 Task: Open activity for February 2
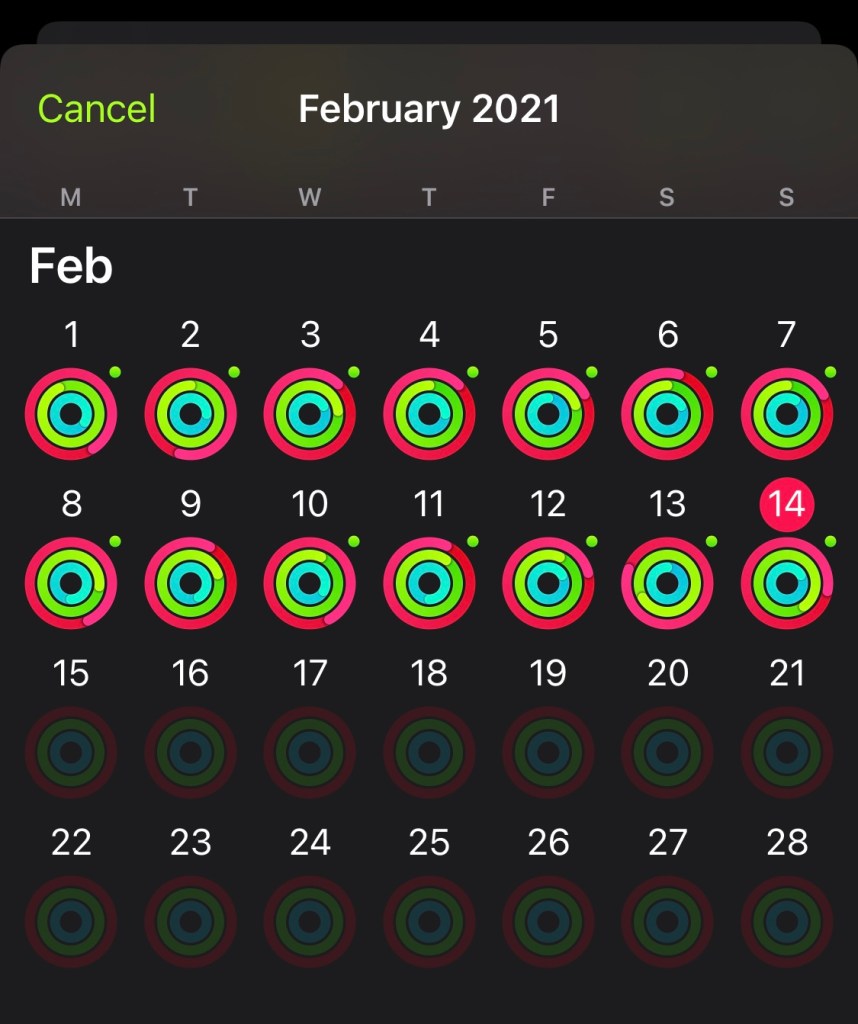click(x=190, y=413)
